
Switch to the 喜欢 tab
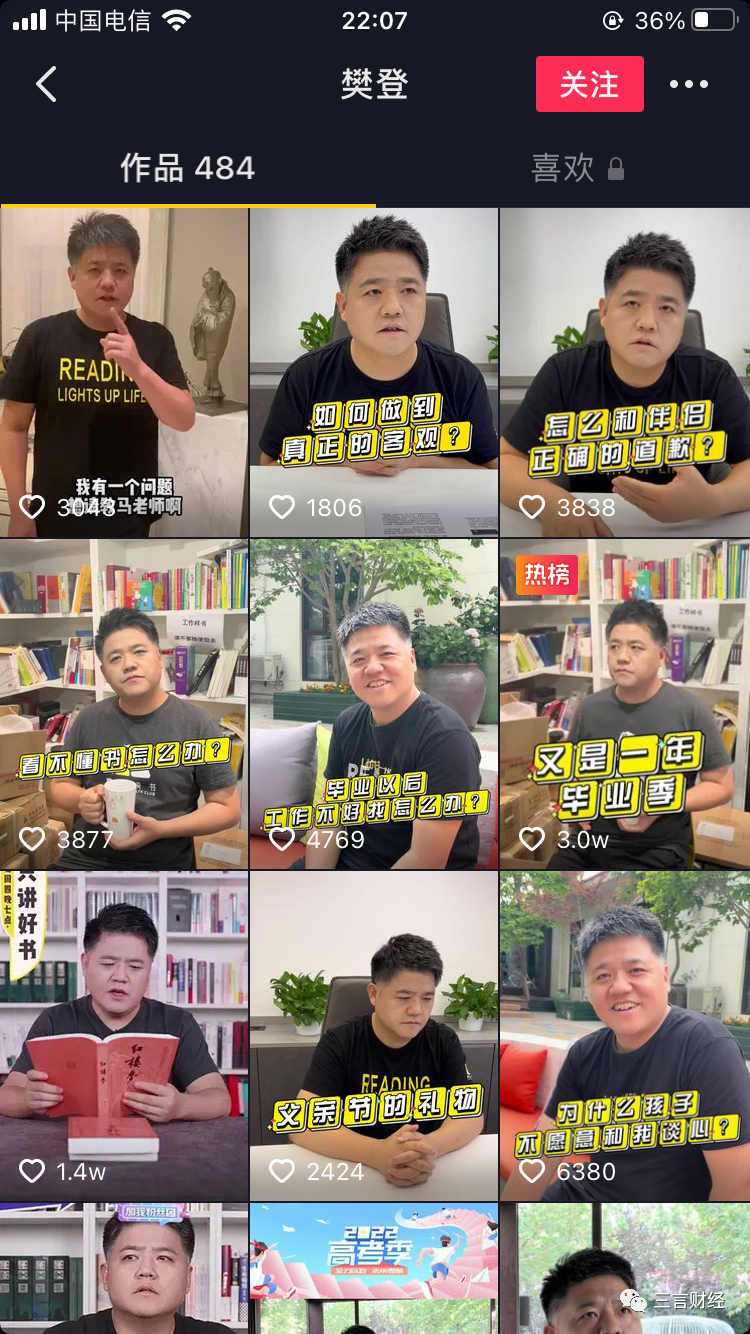coord(576,168)
